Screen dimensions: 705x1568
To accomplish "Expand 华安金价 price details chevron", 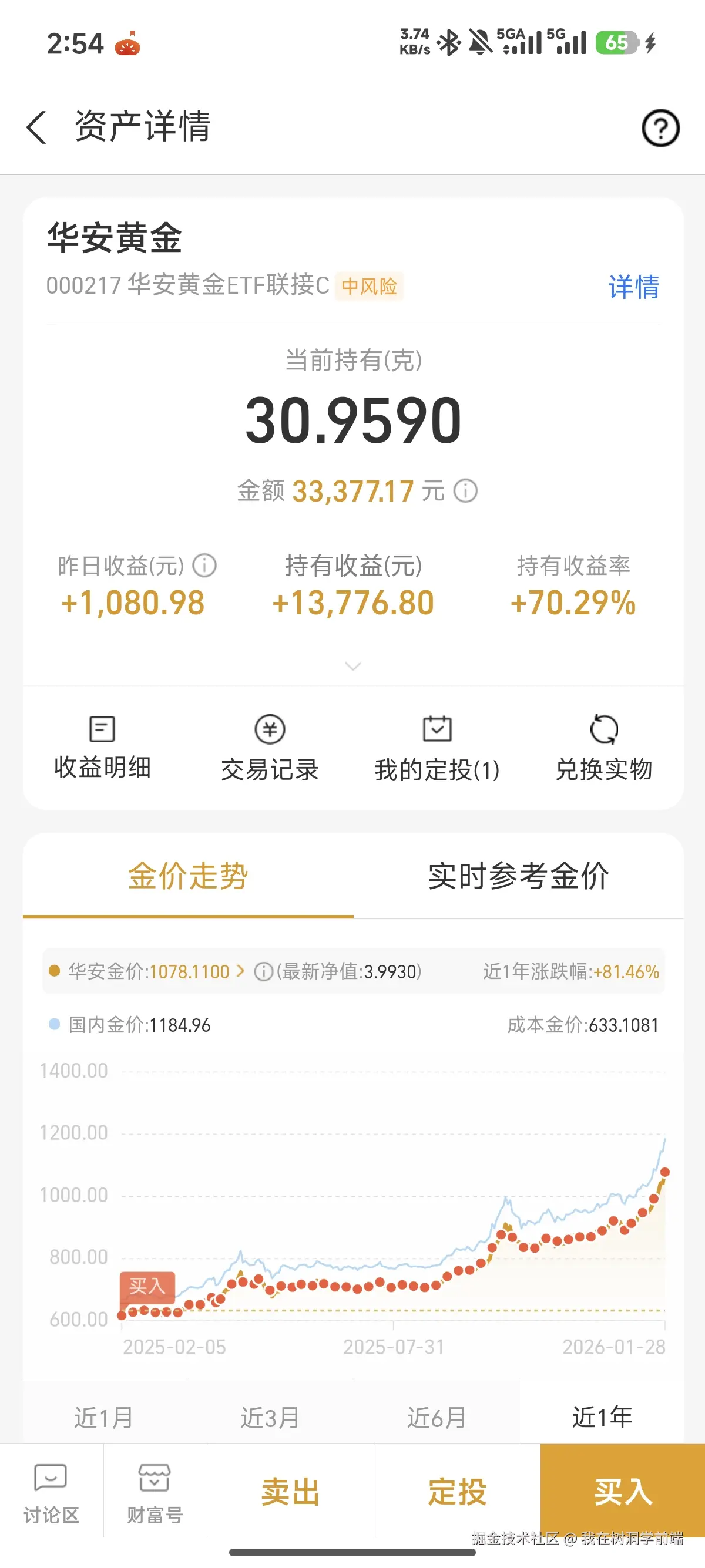I will click(x=241, y=971).
